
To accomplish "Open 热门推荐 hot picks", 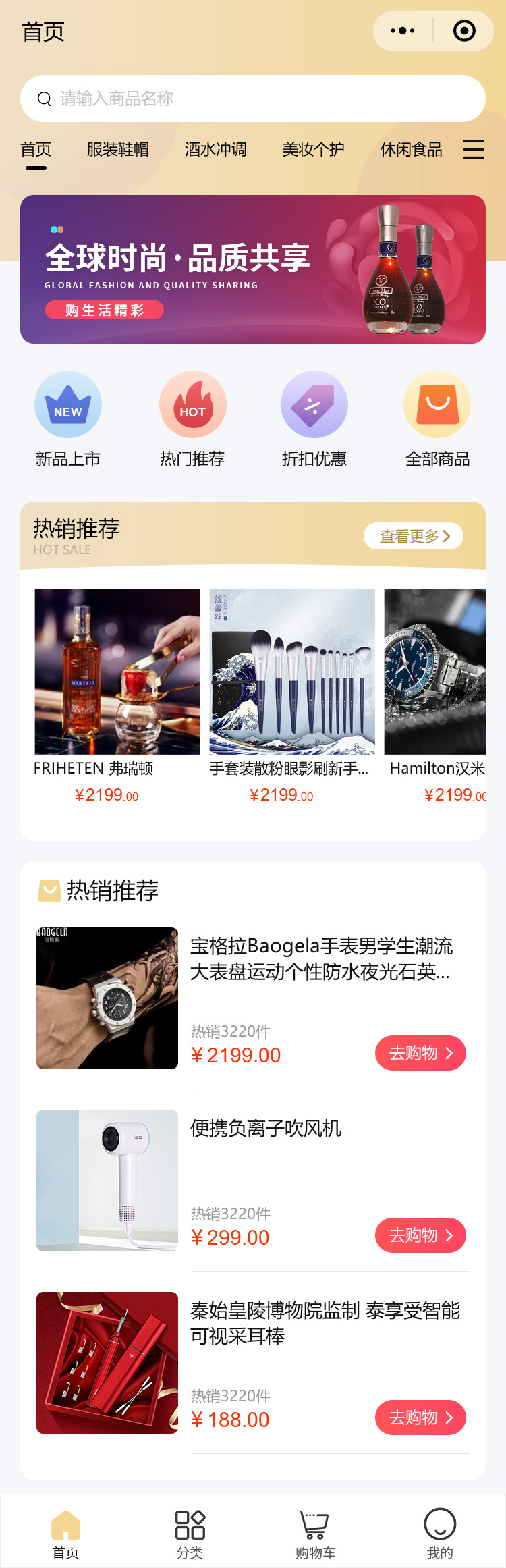I will [x=192, y=418].
